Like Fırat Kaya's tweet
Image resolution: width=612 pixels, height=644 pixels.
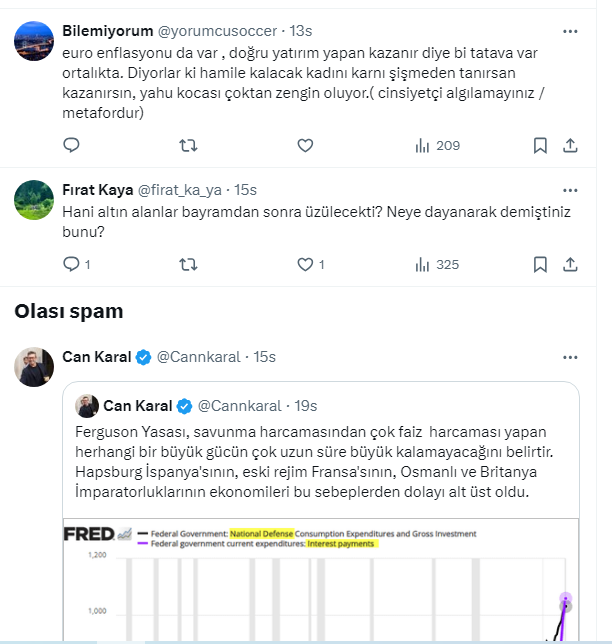click(x=305, y=265)
